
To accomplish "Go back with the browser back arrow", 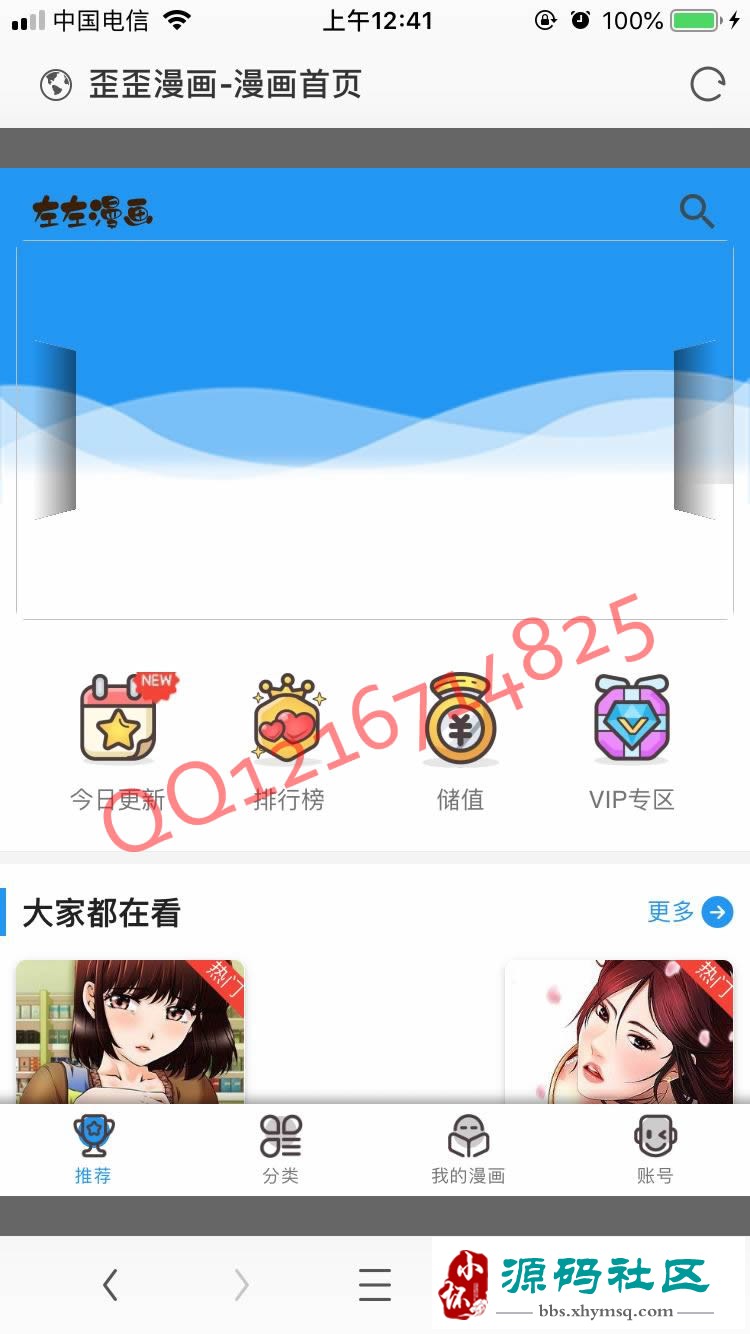I will [x=110, y=1284].
